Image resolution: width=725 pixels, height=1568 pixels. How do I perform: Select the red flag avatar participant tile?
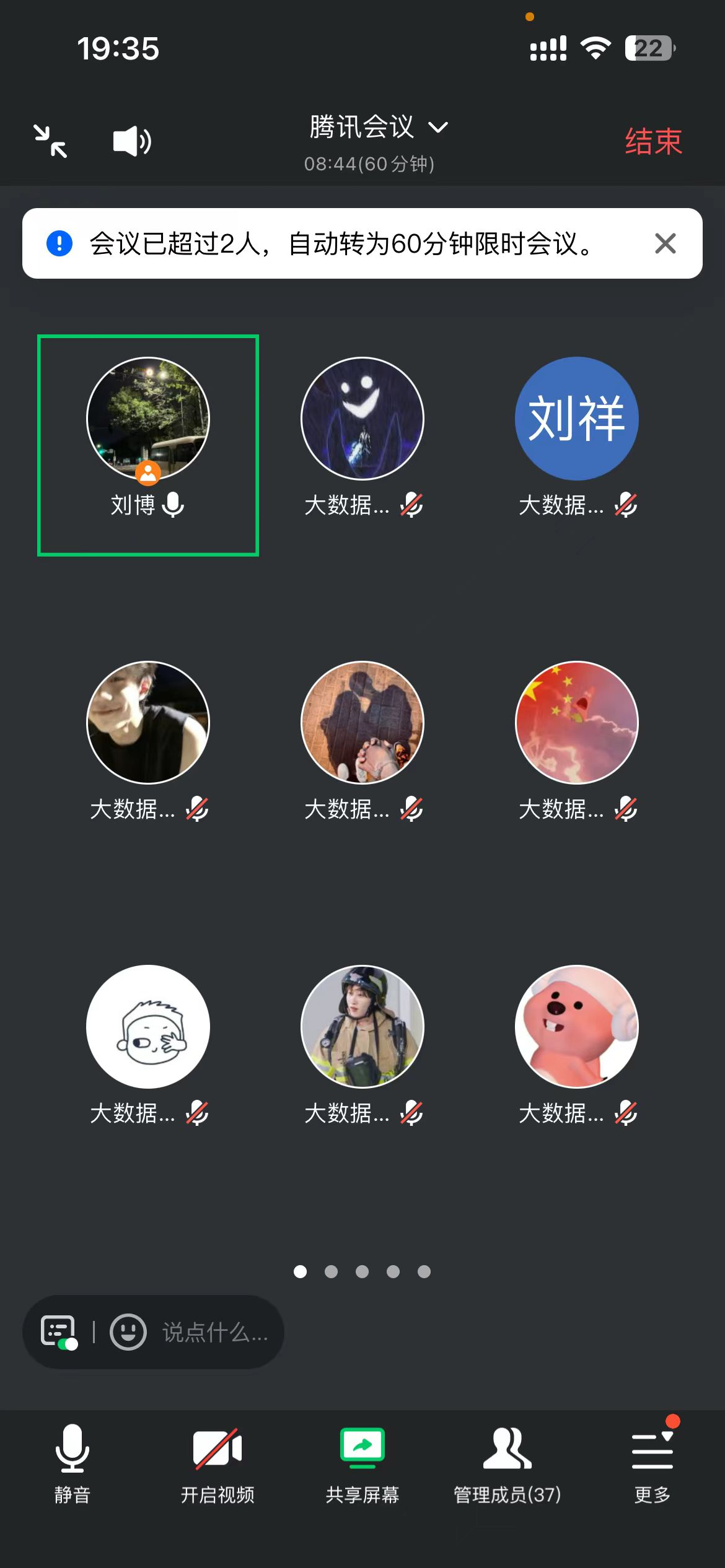pyautogui.click(x=576, y=723)
